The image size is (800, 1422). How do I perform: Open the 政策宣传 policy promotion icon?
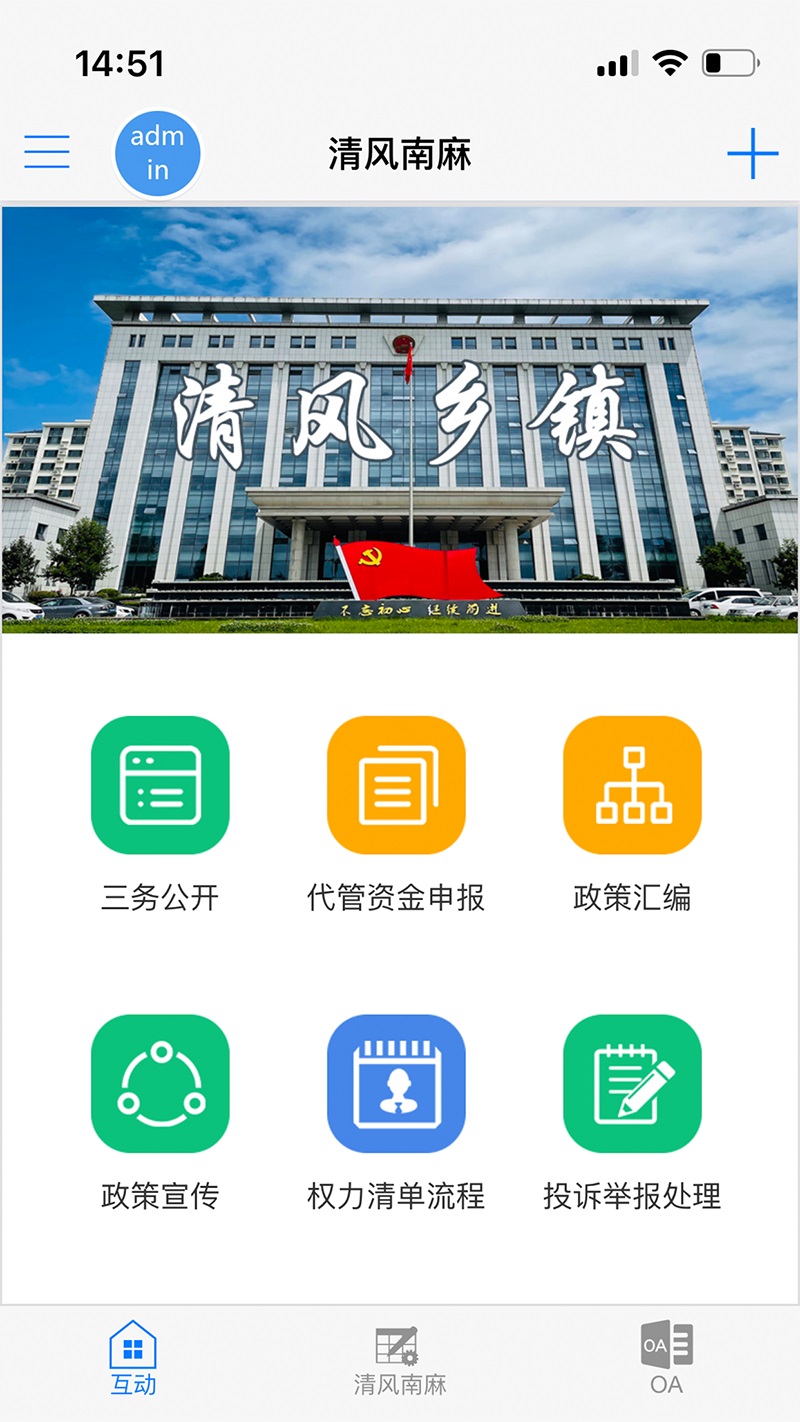click(160, 1083)
